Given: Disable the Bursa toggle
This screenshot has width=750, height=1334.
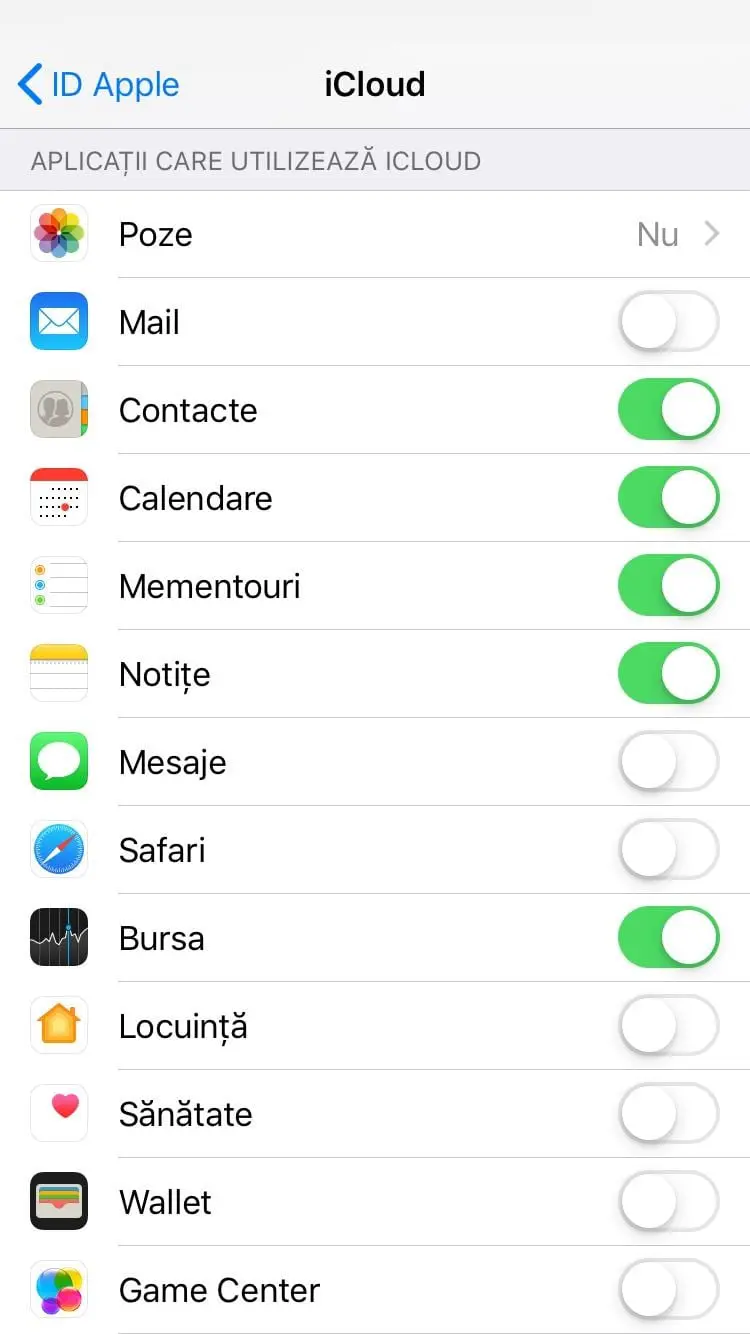Looking at the screenshot, I should [668, 938].
